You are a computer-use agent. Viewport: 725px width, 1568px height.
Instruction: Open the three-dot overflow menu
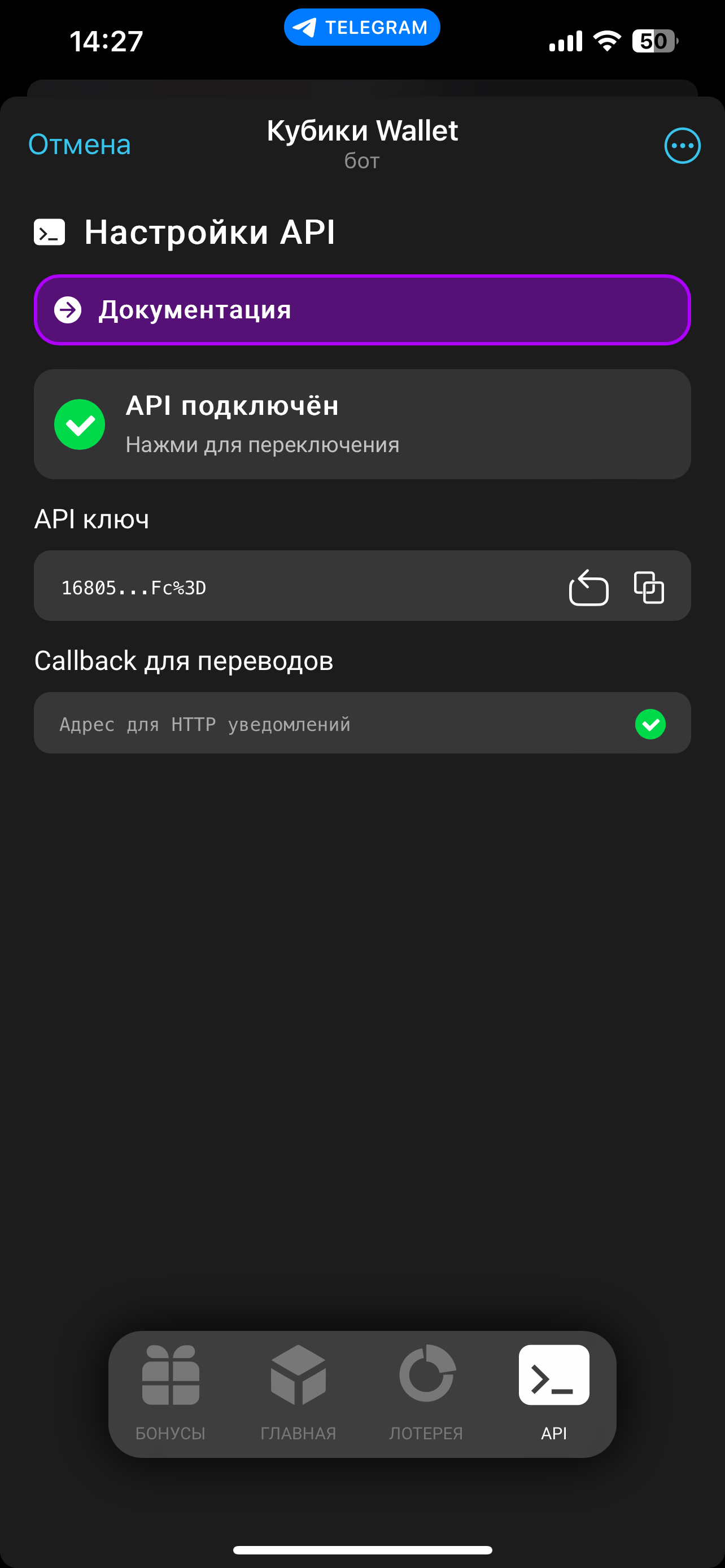pyautogui.click(x=682, y=146)
